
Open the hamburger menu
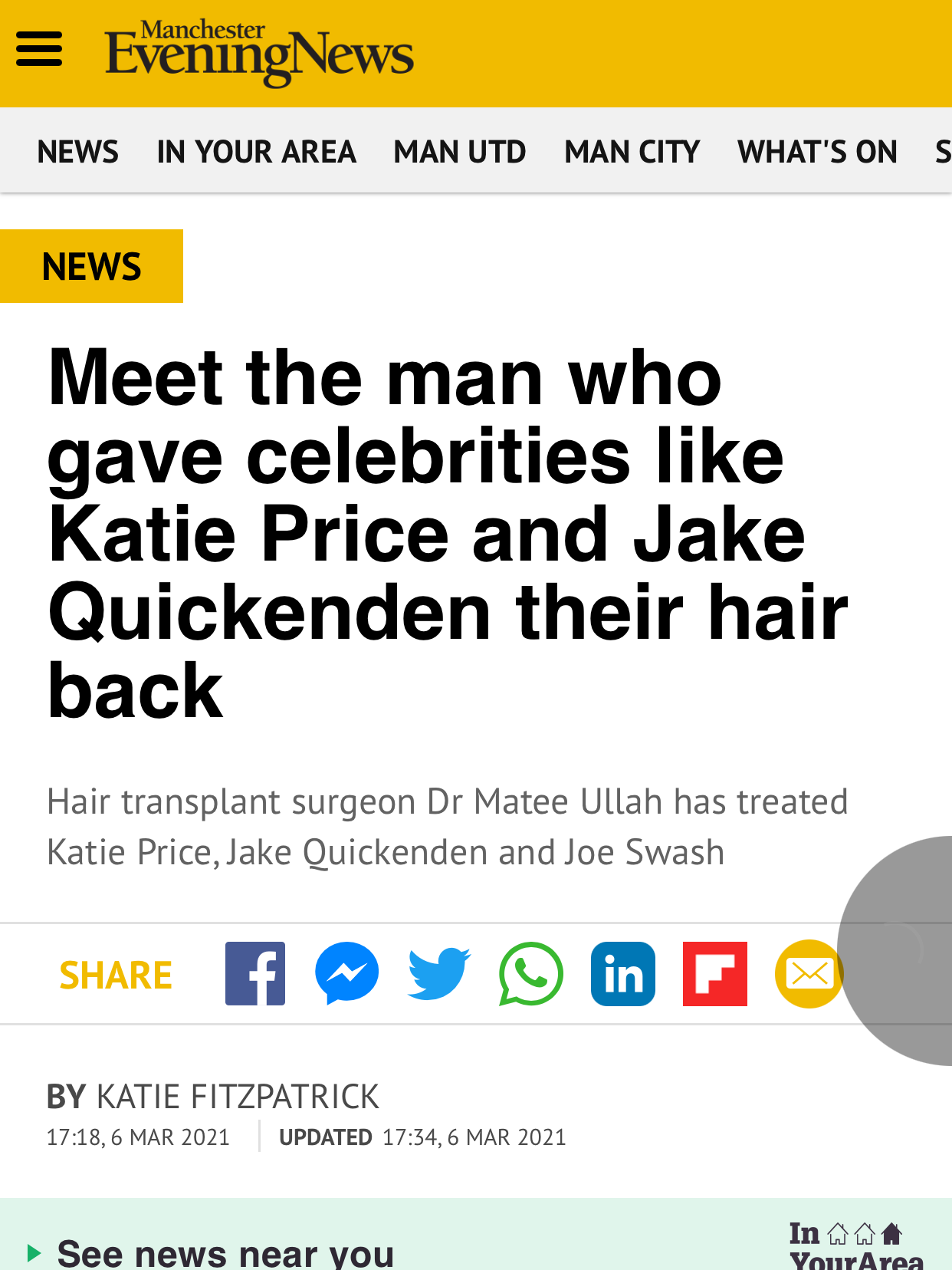click(38, 50)
